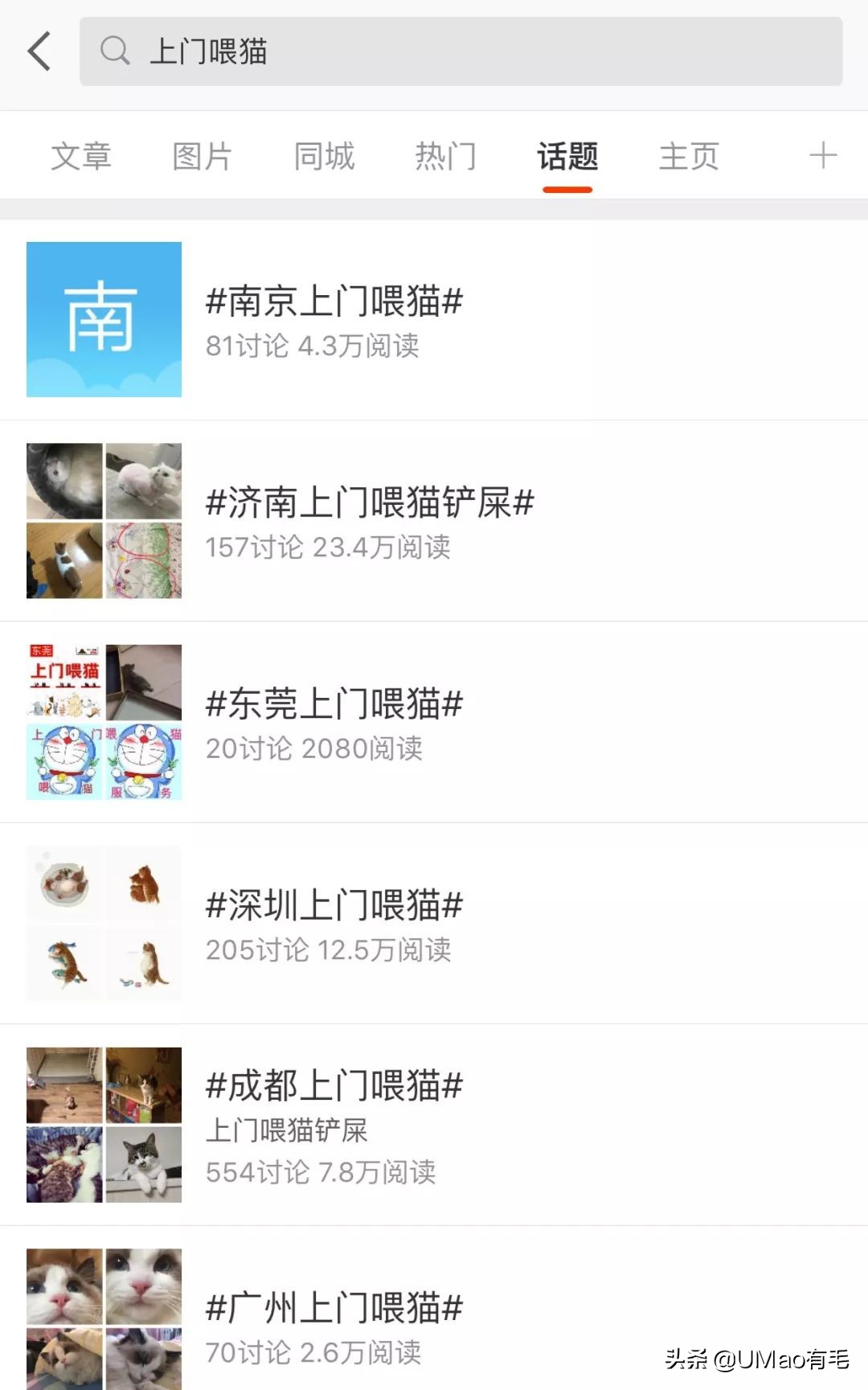Click the ragdoll cat thumbnail beside 广州上门喂猫
Viewport: 868px width, 1390px height.
[x=104, y=1305]
